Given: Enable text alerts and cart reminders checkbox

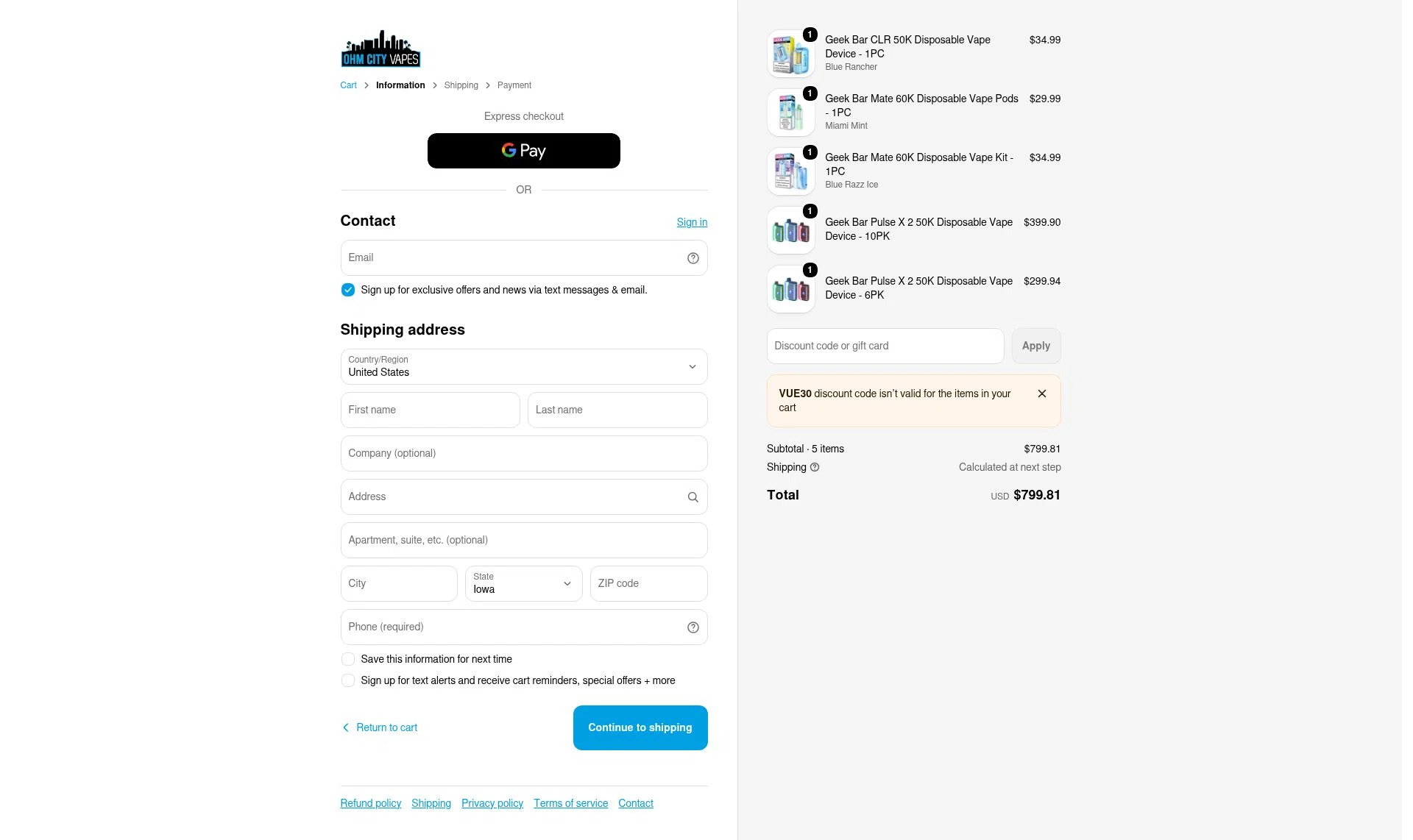Looking at the screenshot, I should tap(348, 680).
